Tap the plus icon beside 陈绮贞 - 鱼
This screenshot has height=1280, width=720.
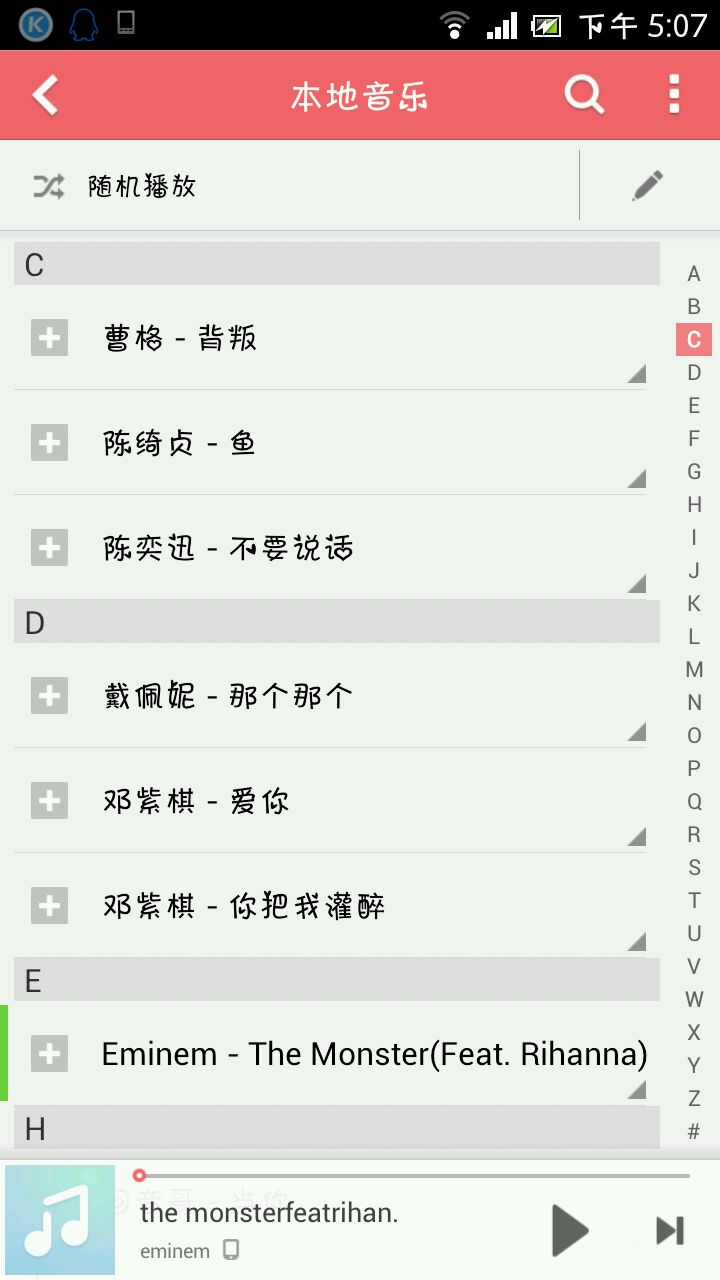coord(49,443)
